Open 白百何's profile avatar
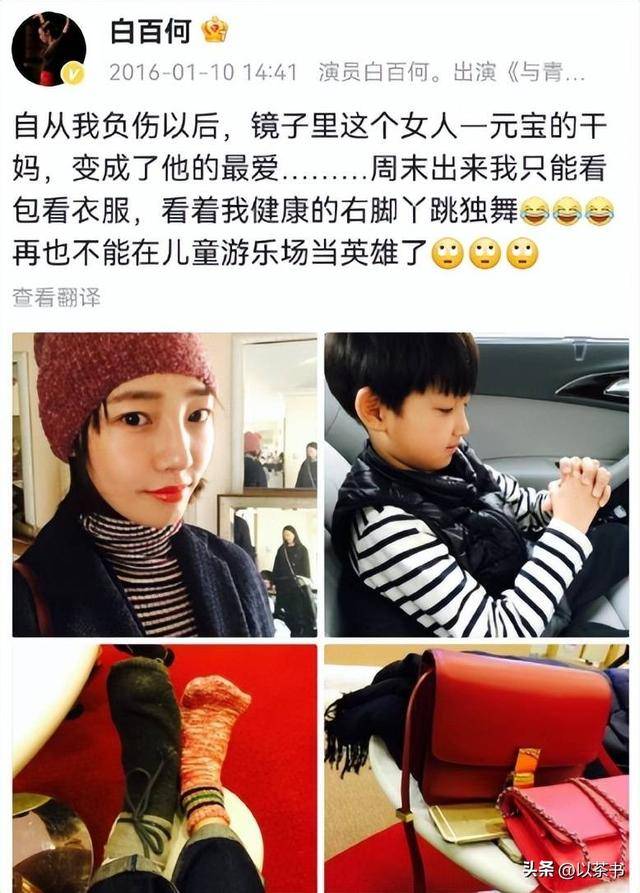The image size is (640, 893). [x=48, y=48]
